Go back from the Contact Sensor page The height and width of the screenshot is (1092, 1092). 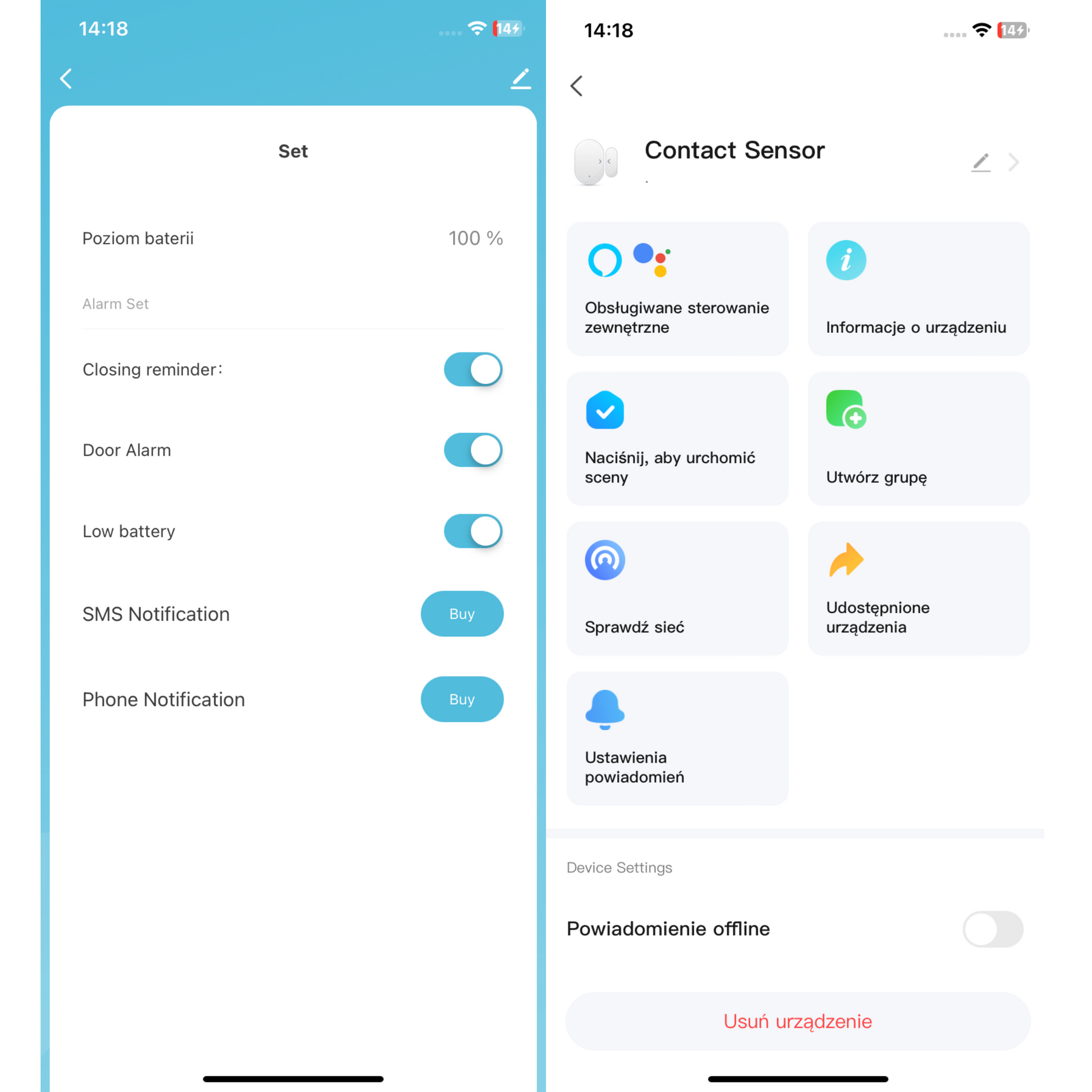[x=576, y=86]
